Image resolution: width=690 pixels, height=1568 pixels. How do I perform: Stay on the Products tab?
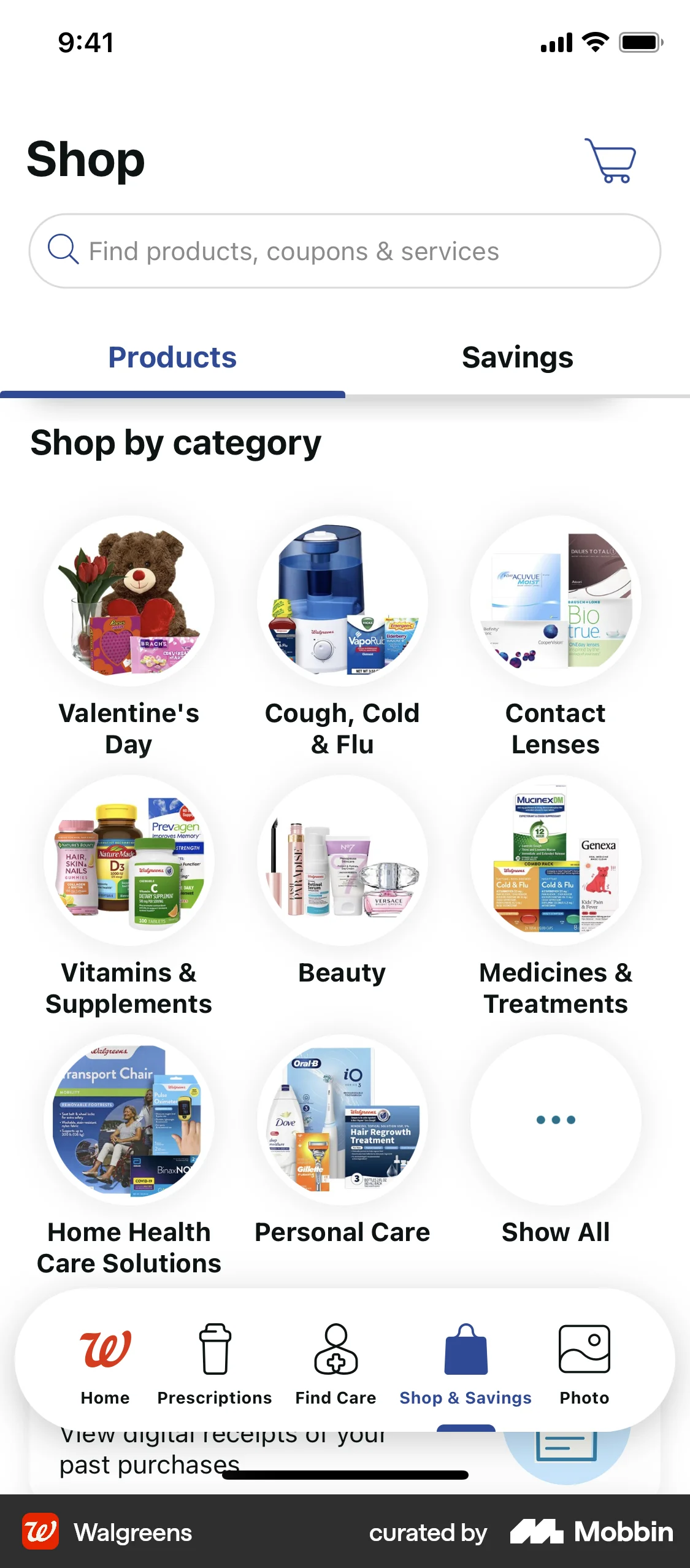click(x=172, y=357)
